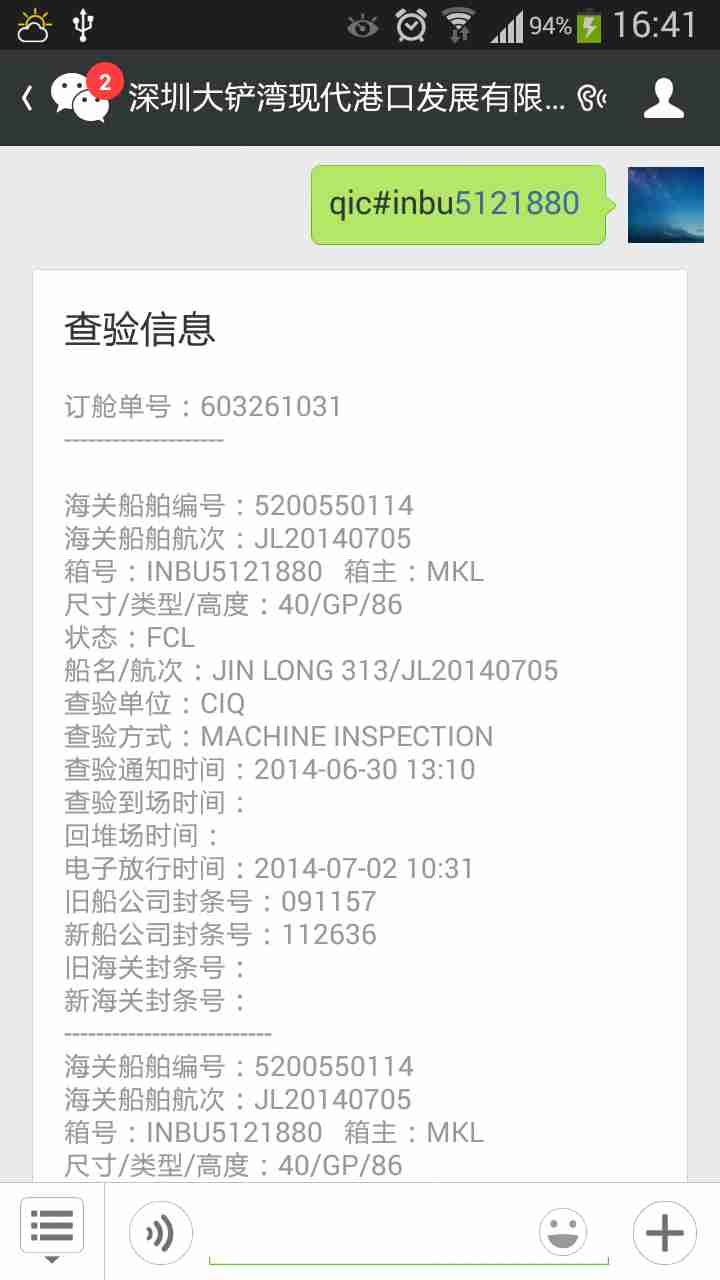Switch to the account menu keyboard toggle
The height and width of the screenshot is (1280, 720).
[52, 1230]
